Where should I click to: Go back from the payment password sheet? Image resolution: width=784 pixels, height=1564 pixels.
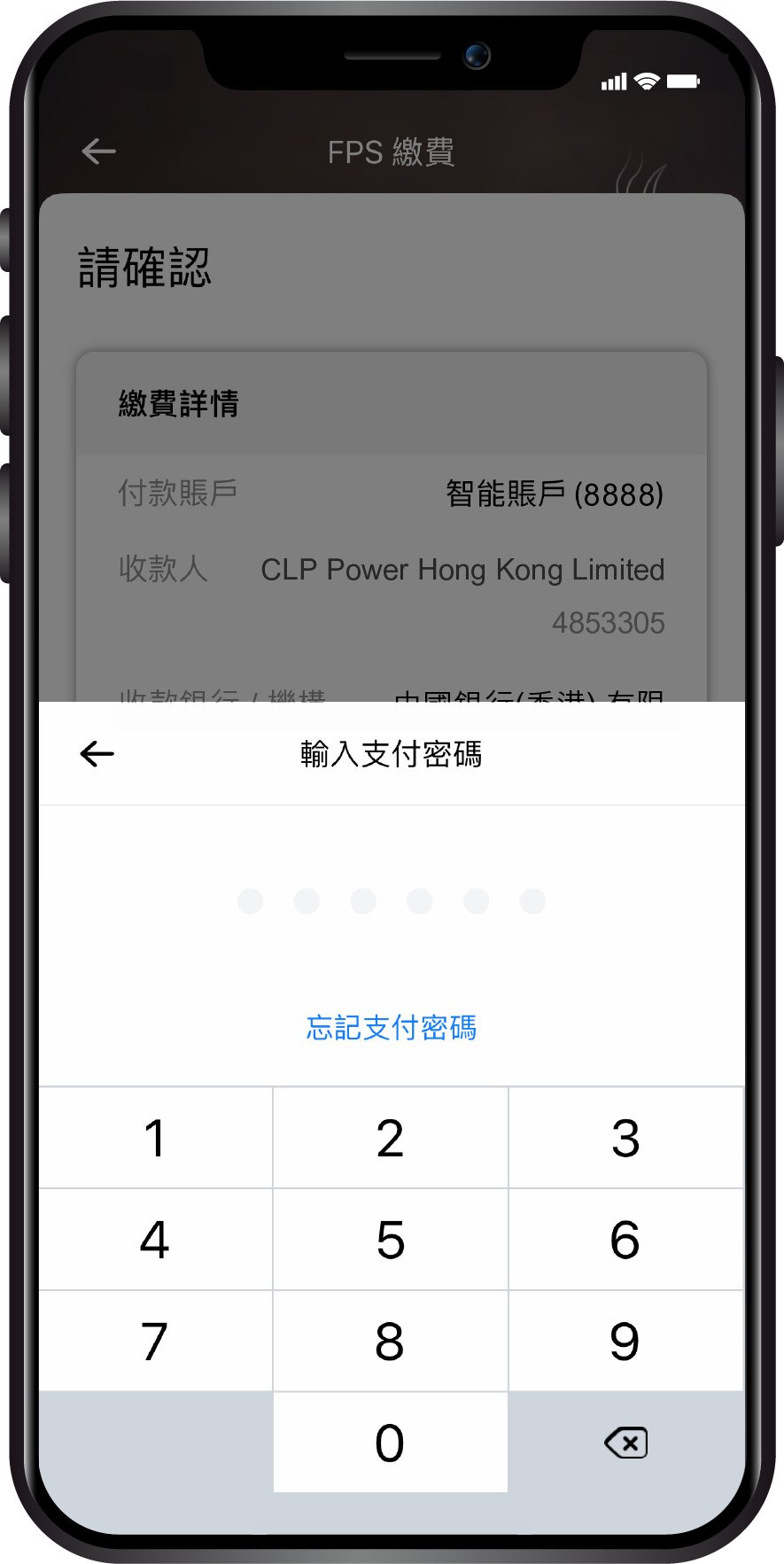[97, 754]
